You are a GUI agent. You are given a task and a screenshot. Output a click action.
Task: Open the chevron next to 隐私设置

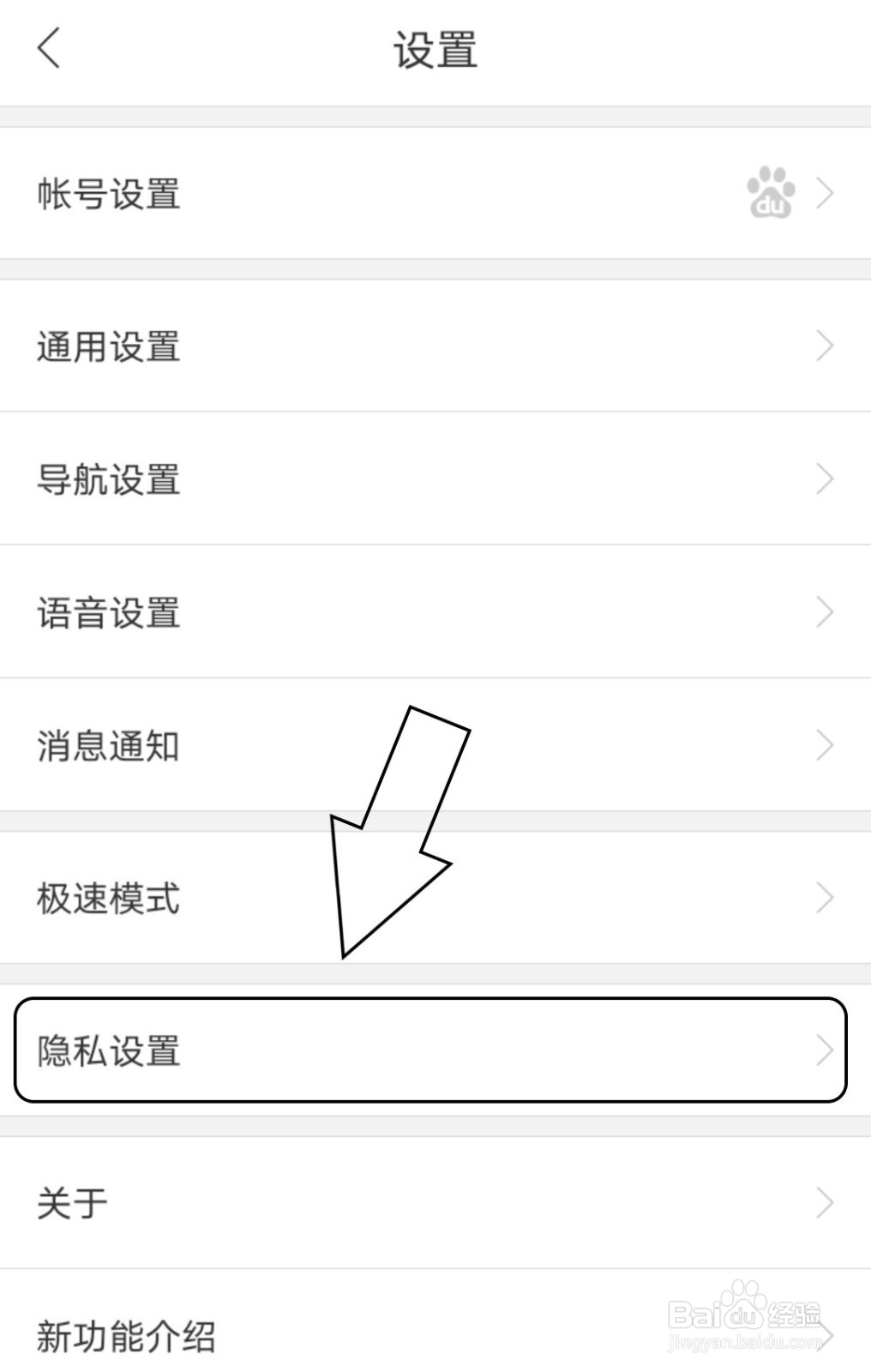point(825,1048)
